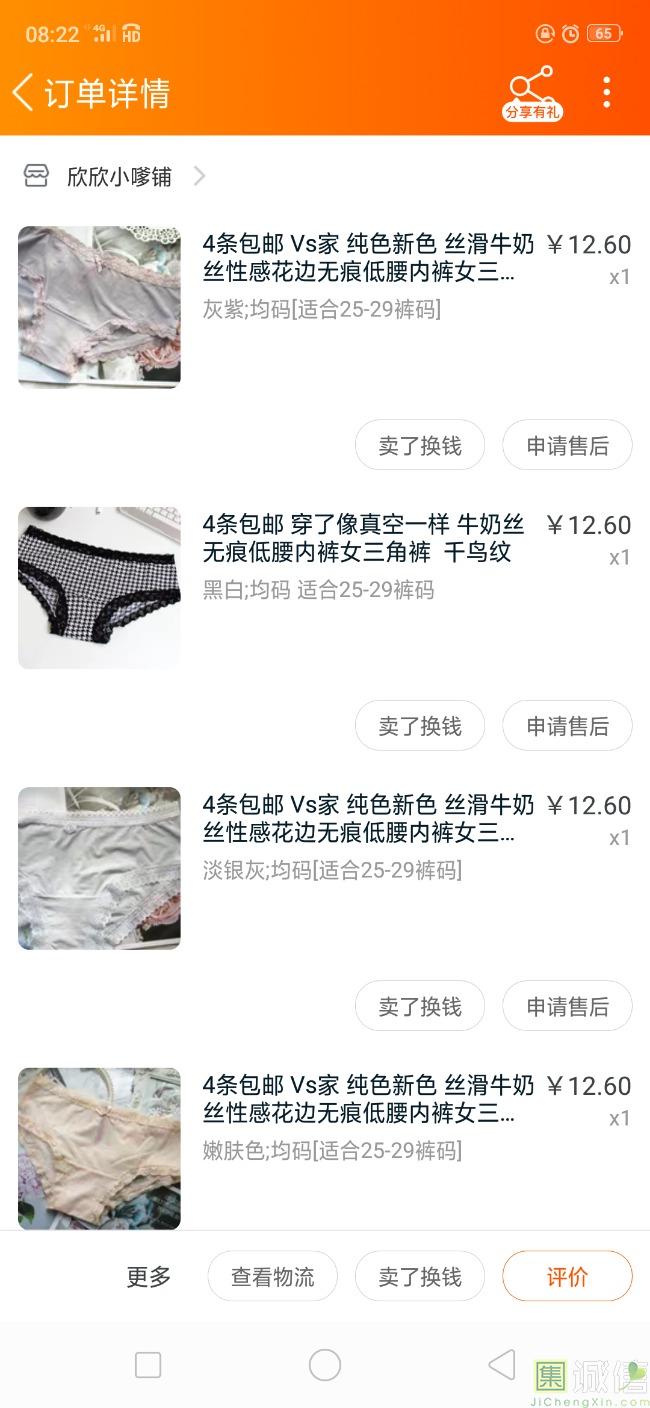Open the three-dot overflow menu
The height and width of the screenshot is (1408, 650).
click(x=606, y=93)
